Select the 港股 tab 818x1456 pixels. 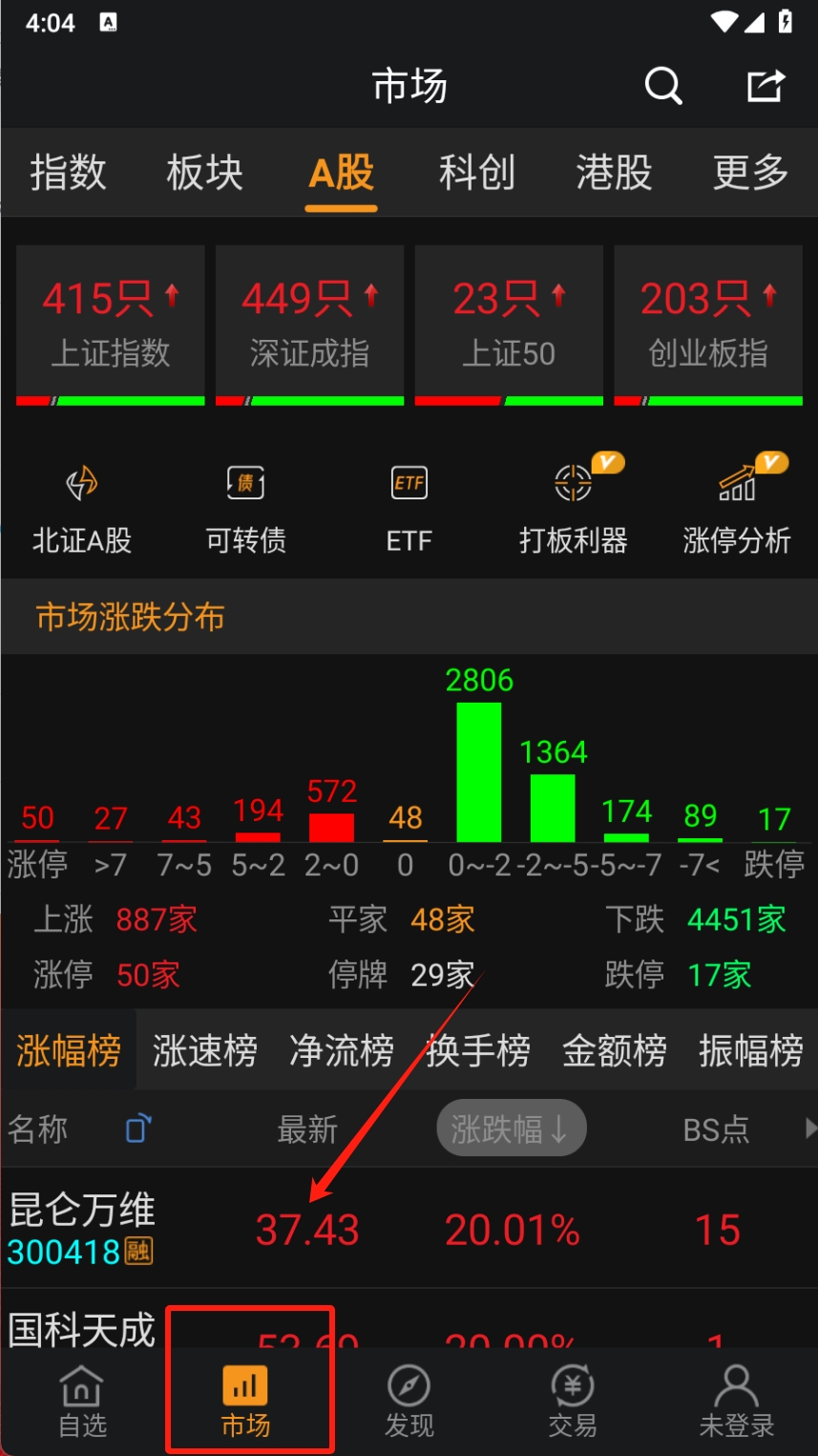pyautogui.click(x=614, y=173)
